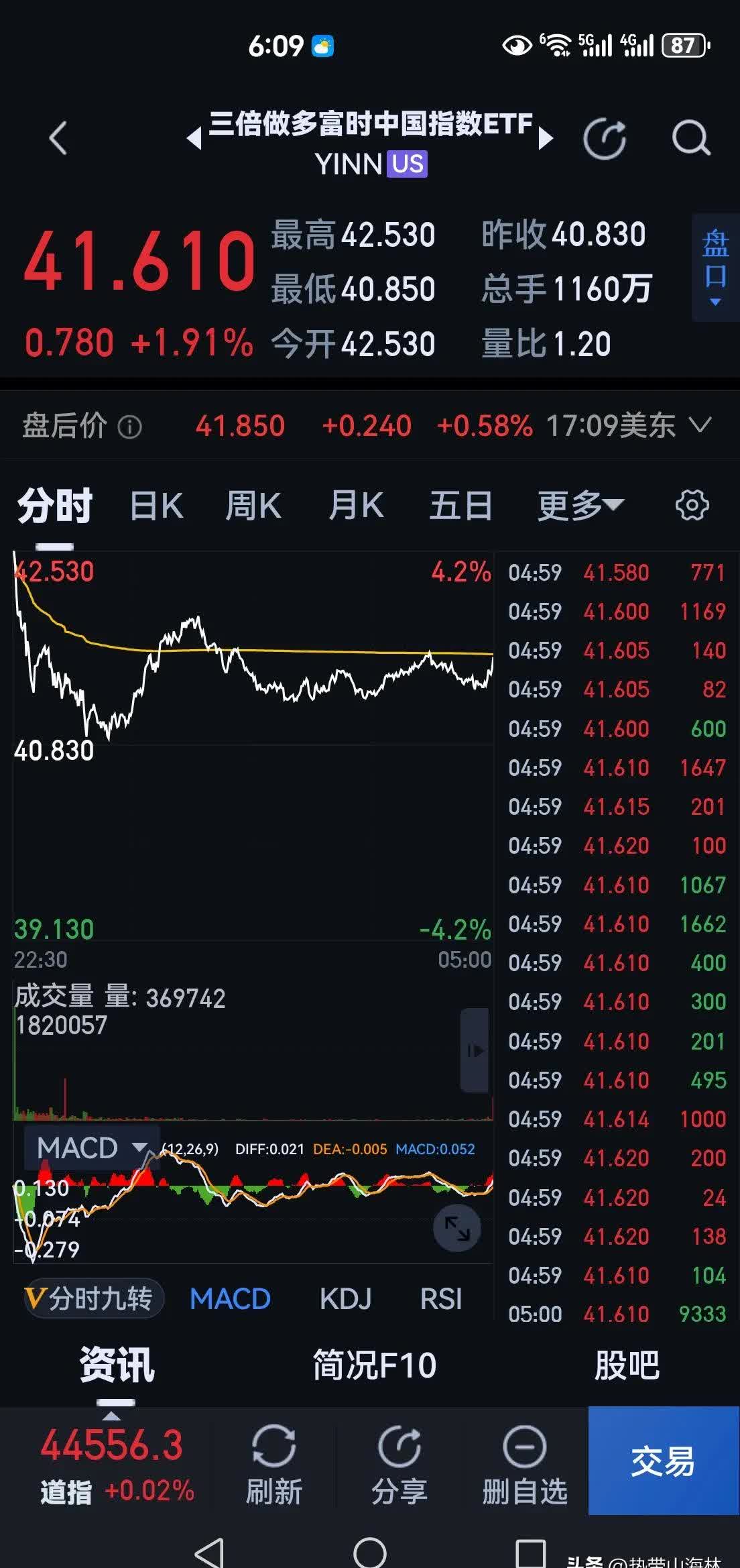This screenshot has height=1568, width=740.
Task: Switch to the 五日 chart tab
Action: click(460, 506)
